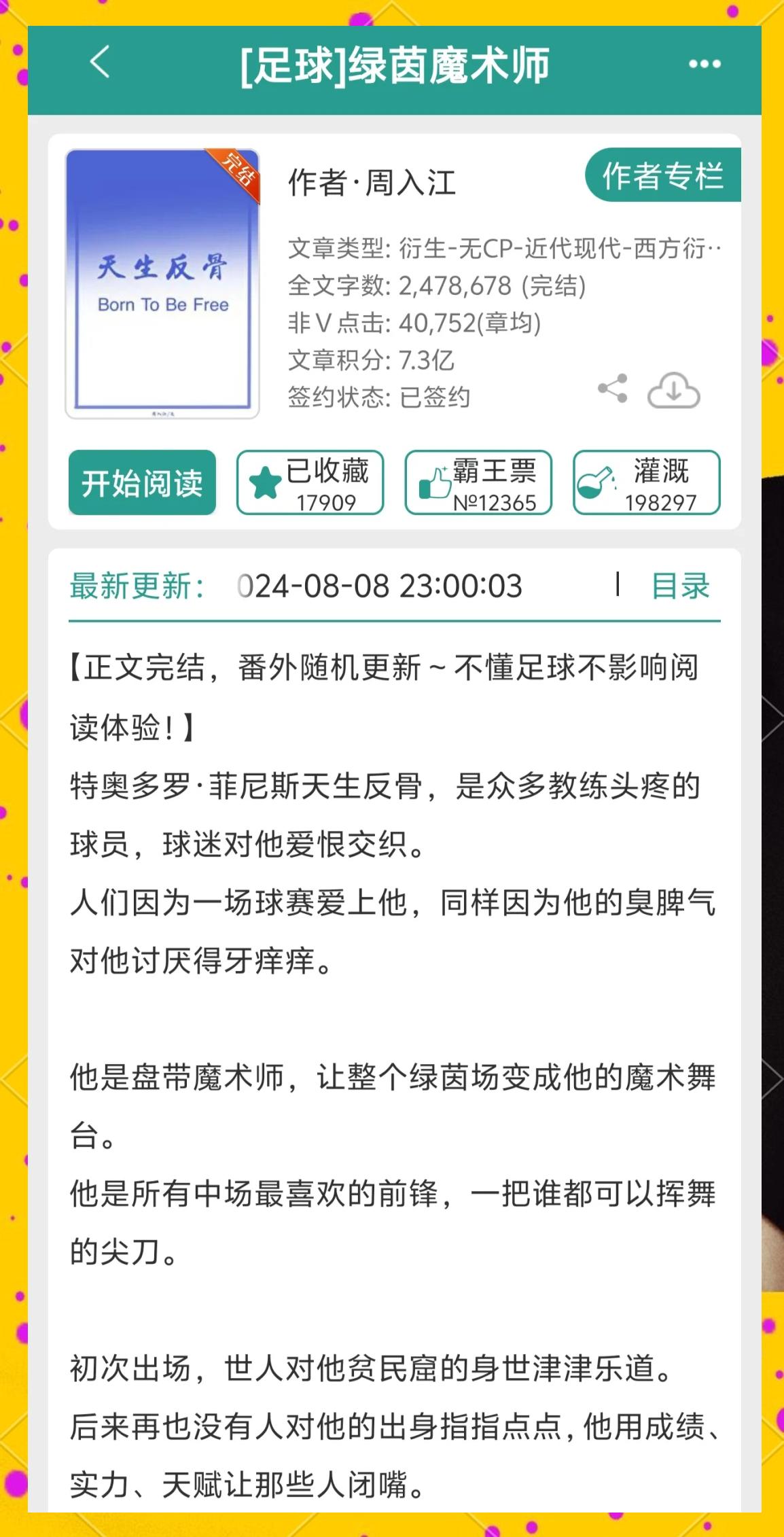Download the novel via cloud icon
The image size is (784, 1537).
673,390
